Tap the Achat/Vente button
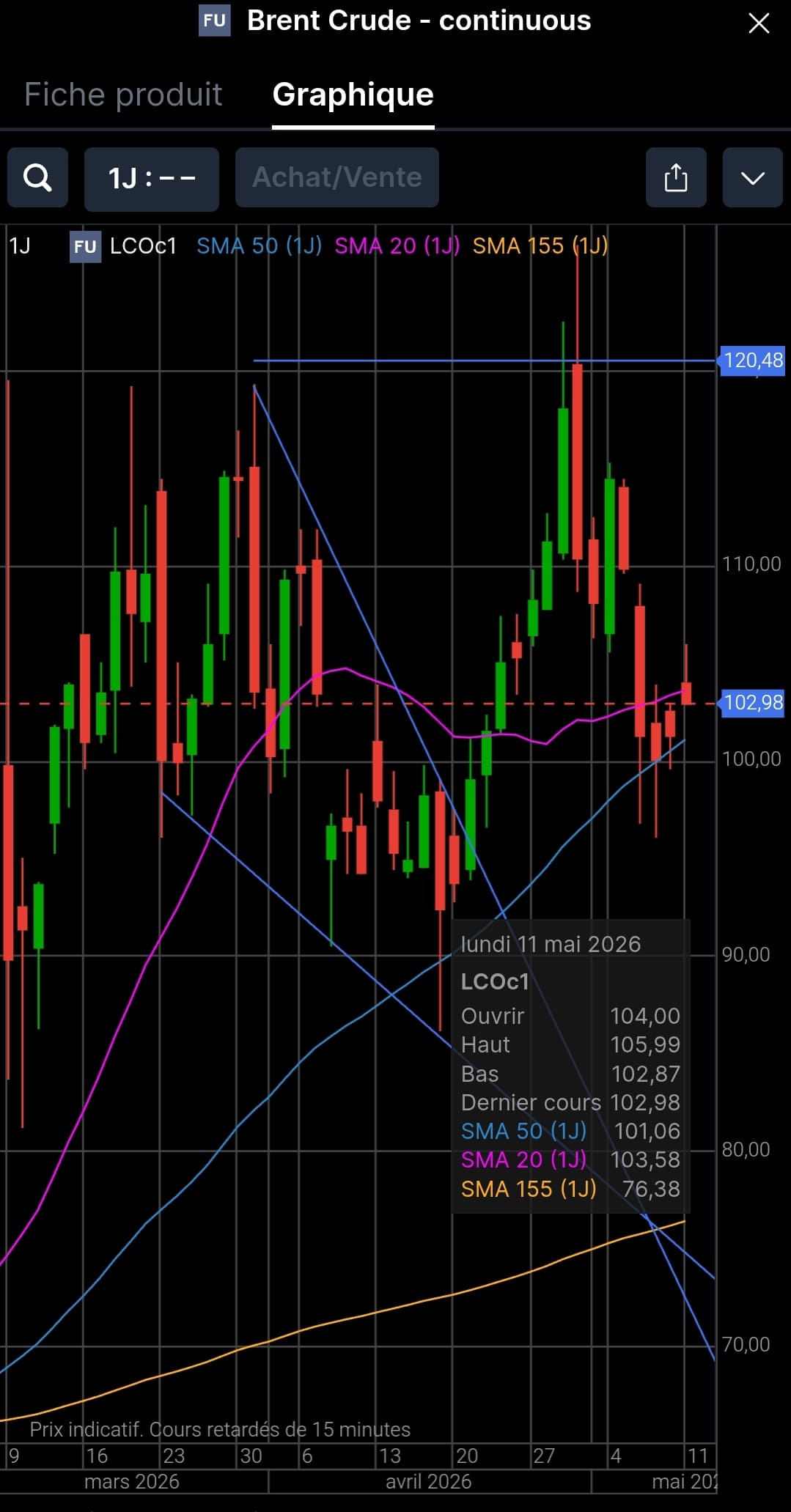 coord(337,178)
